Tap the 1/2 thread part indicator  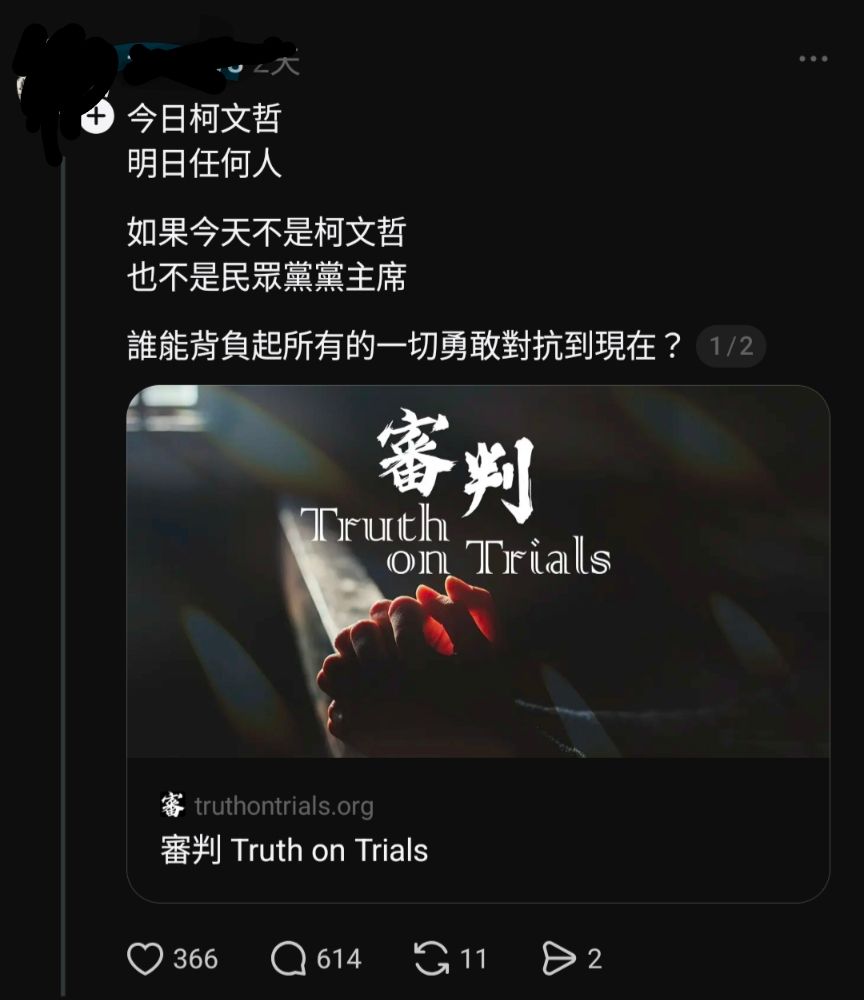(731, 347)
